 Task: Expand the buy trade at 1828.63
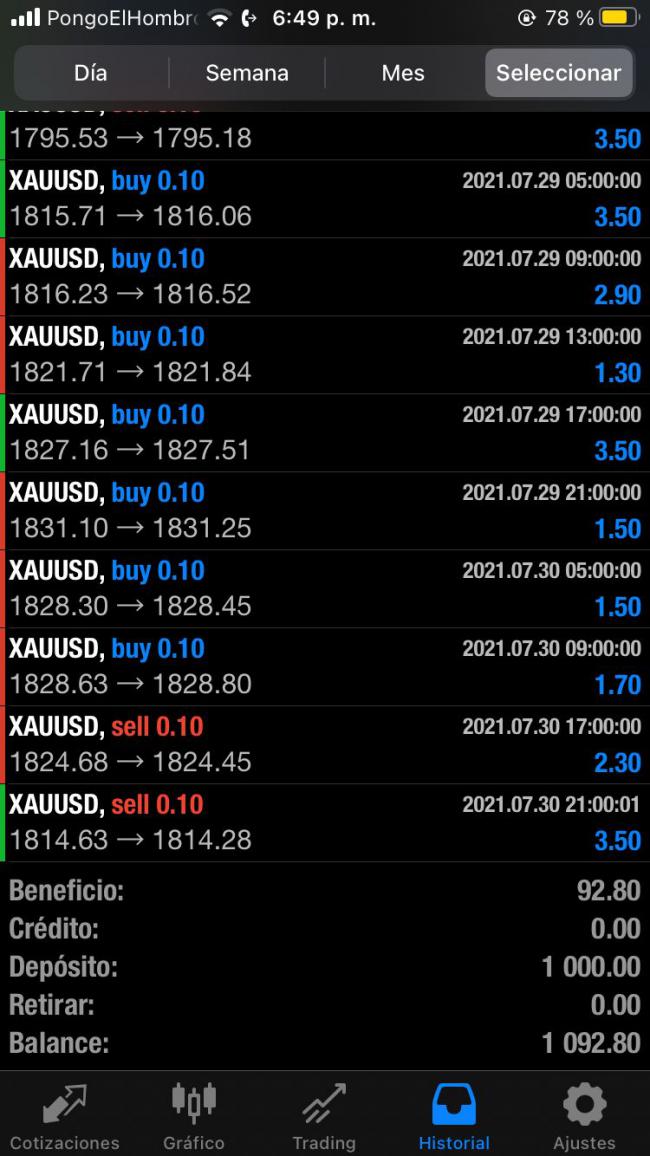pyautogui.click(x=325, y=667)
